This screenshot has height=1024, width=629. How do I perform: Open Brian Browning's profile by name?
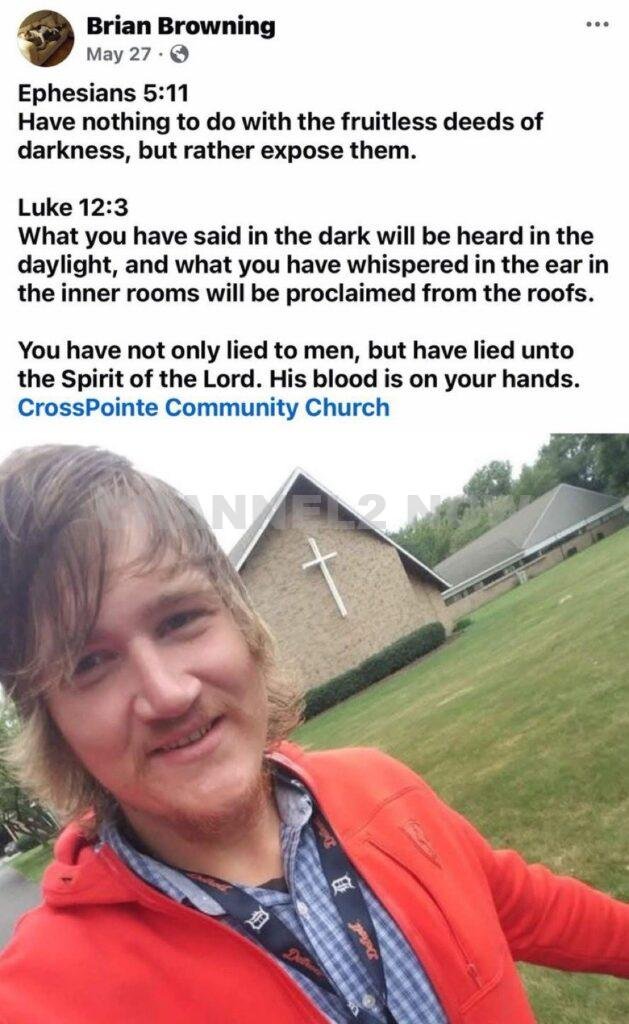click(180, 27)
